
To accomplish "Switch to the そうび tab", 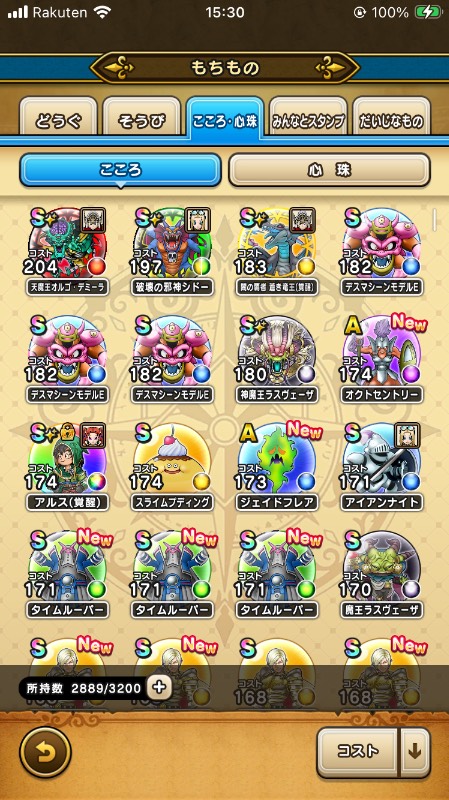I will point(142,120).
